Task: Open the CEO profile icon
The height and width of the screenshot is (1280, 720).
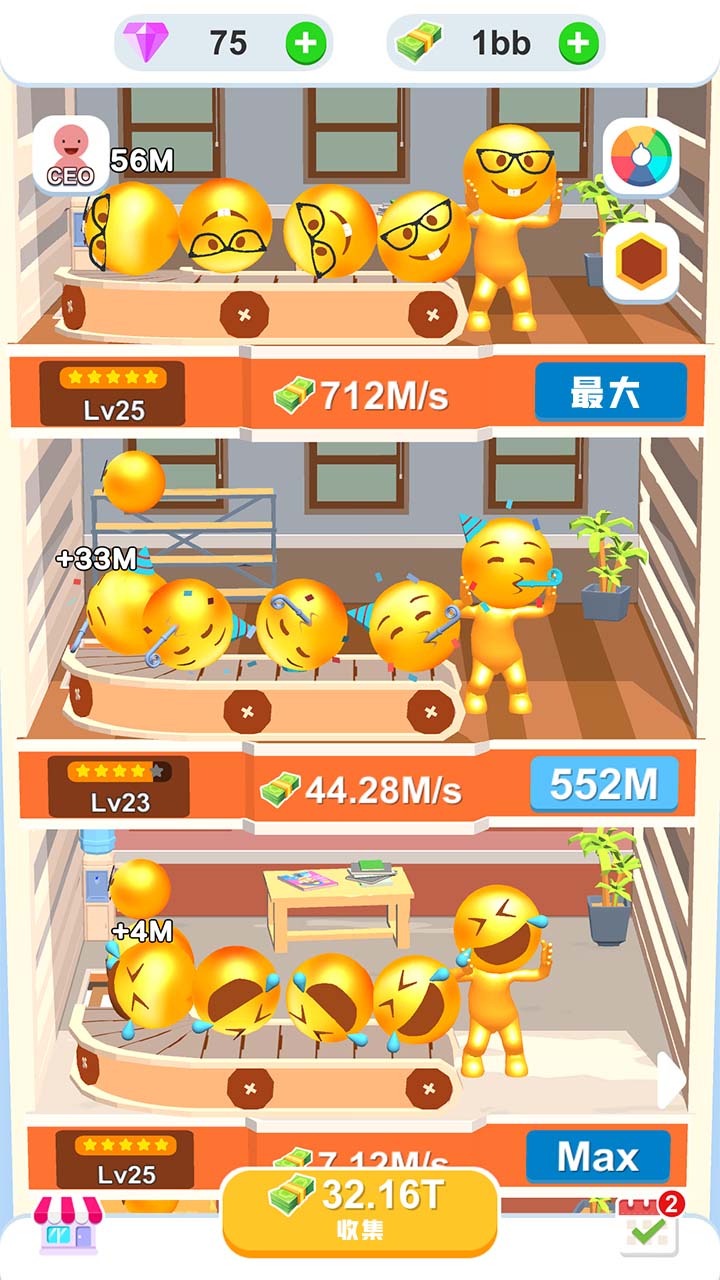Action: 71,154
